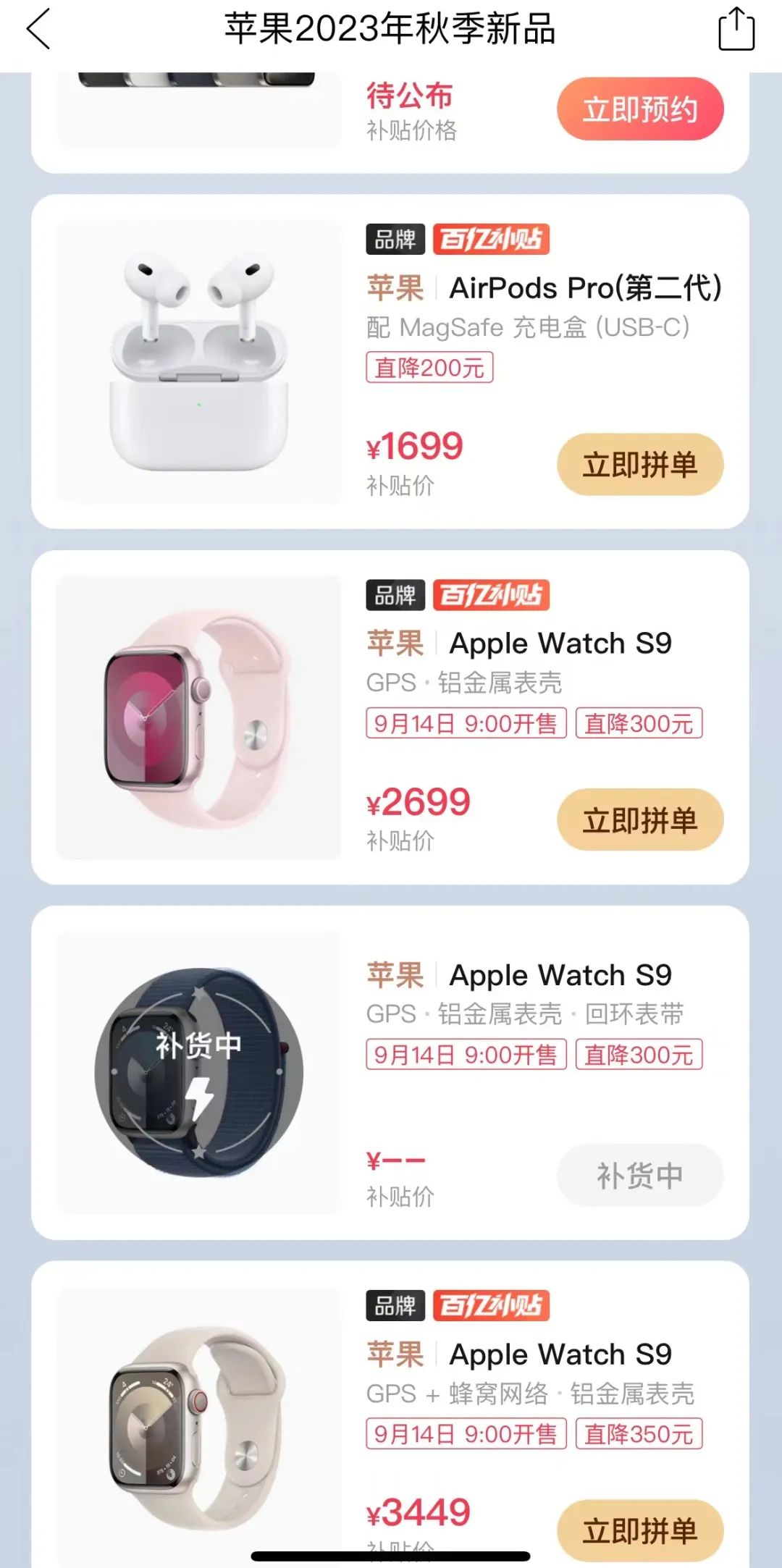Tap the 立即预约 reserve button
Image resolution: width=782 pixels, height=1568 pixels.
pyautogui.click(x=640, y=109)
